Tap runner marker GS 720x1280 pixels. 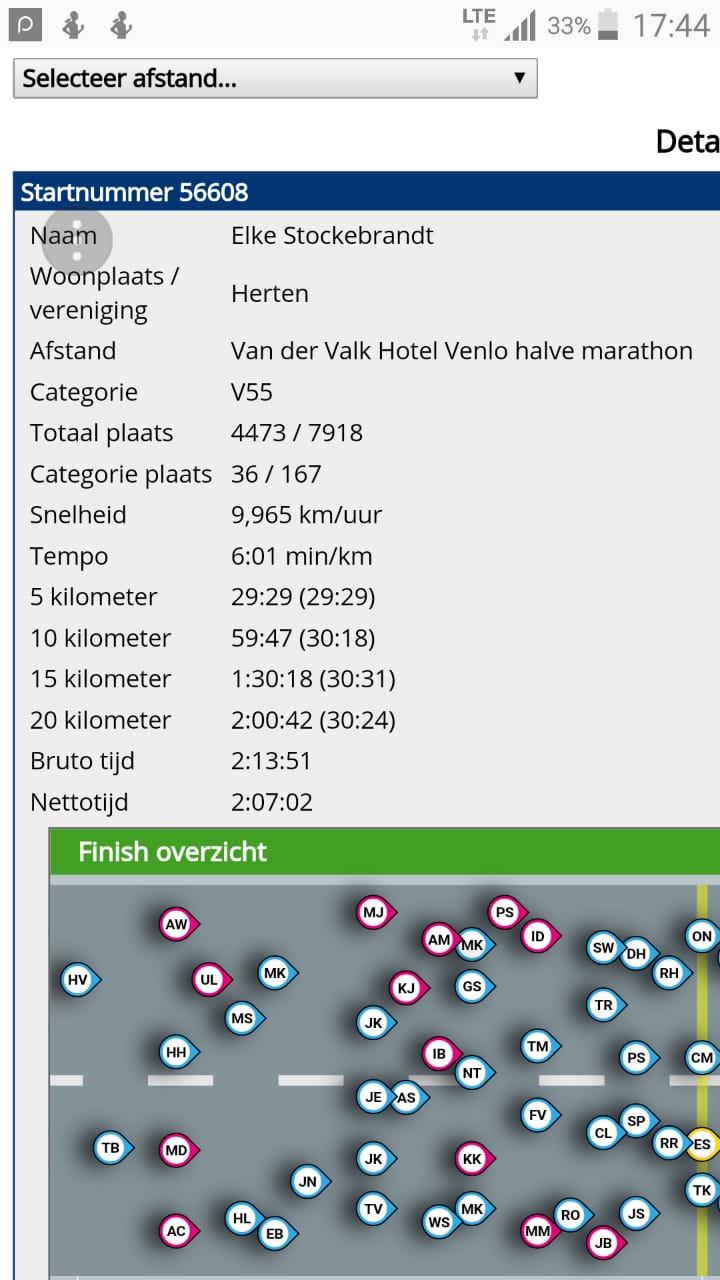pos(474,986)
